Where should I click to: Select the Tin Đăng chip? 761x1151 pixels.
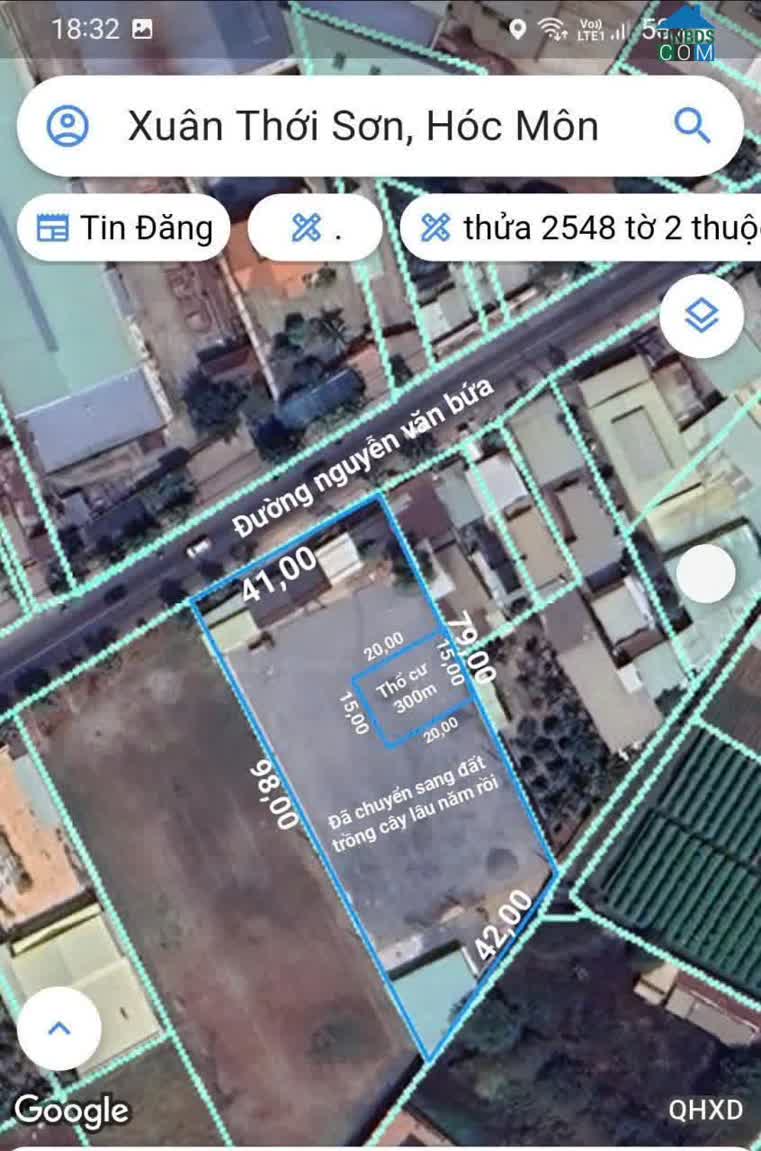(124, 228)
